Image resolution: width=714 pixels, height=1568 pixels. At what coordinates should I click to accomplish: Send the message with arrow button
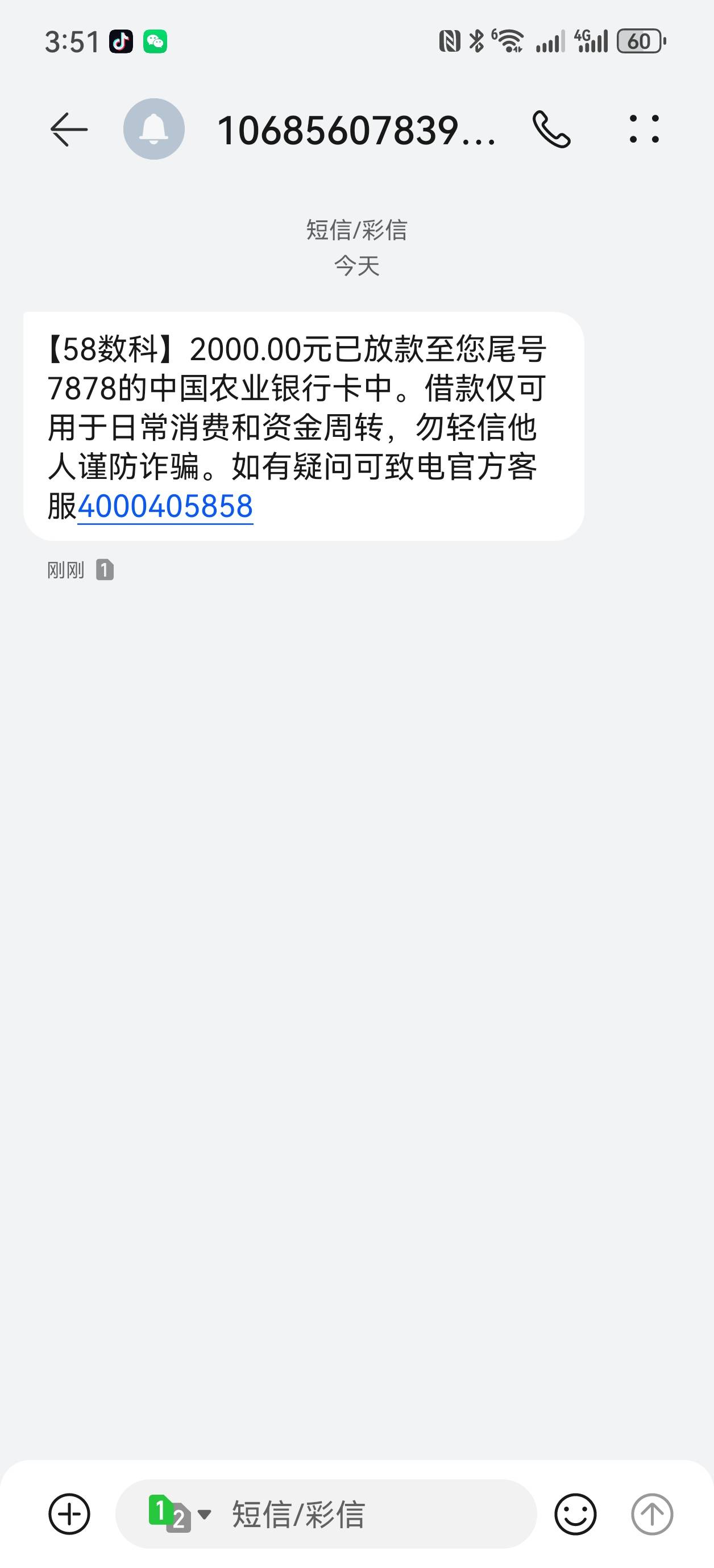(652, 1514)
